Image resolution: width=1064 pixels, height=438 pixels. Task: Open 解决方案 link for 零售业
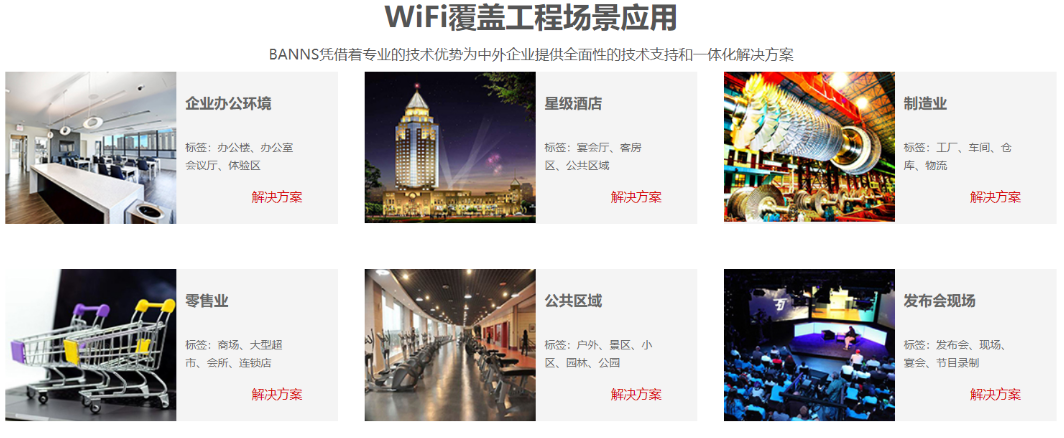click(x=277, y=394)
